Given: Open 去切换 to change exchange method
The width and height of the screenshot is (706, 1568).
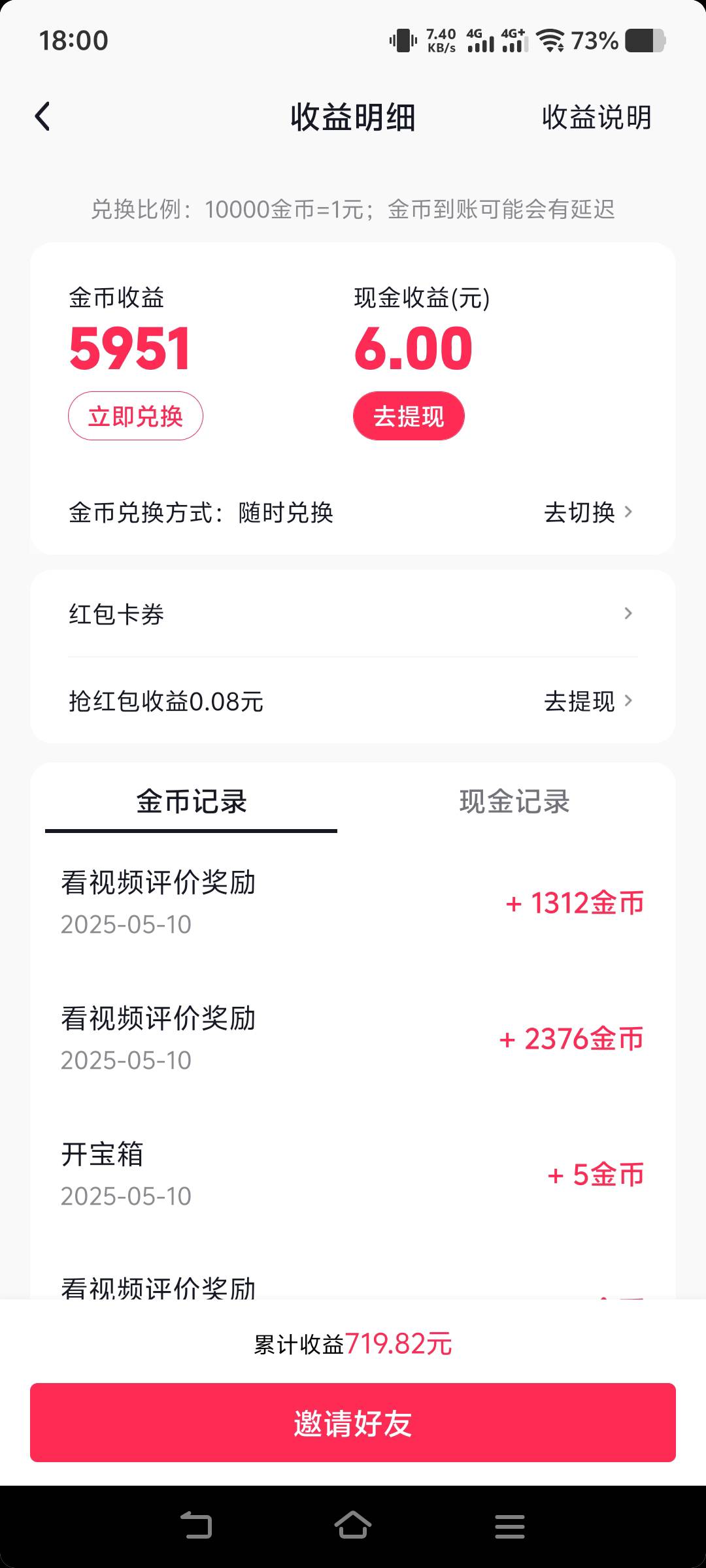Looking at the screenshot, I should pos(588,512).
